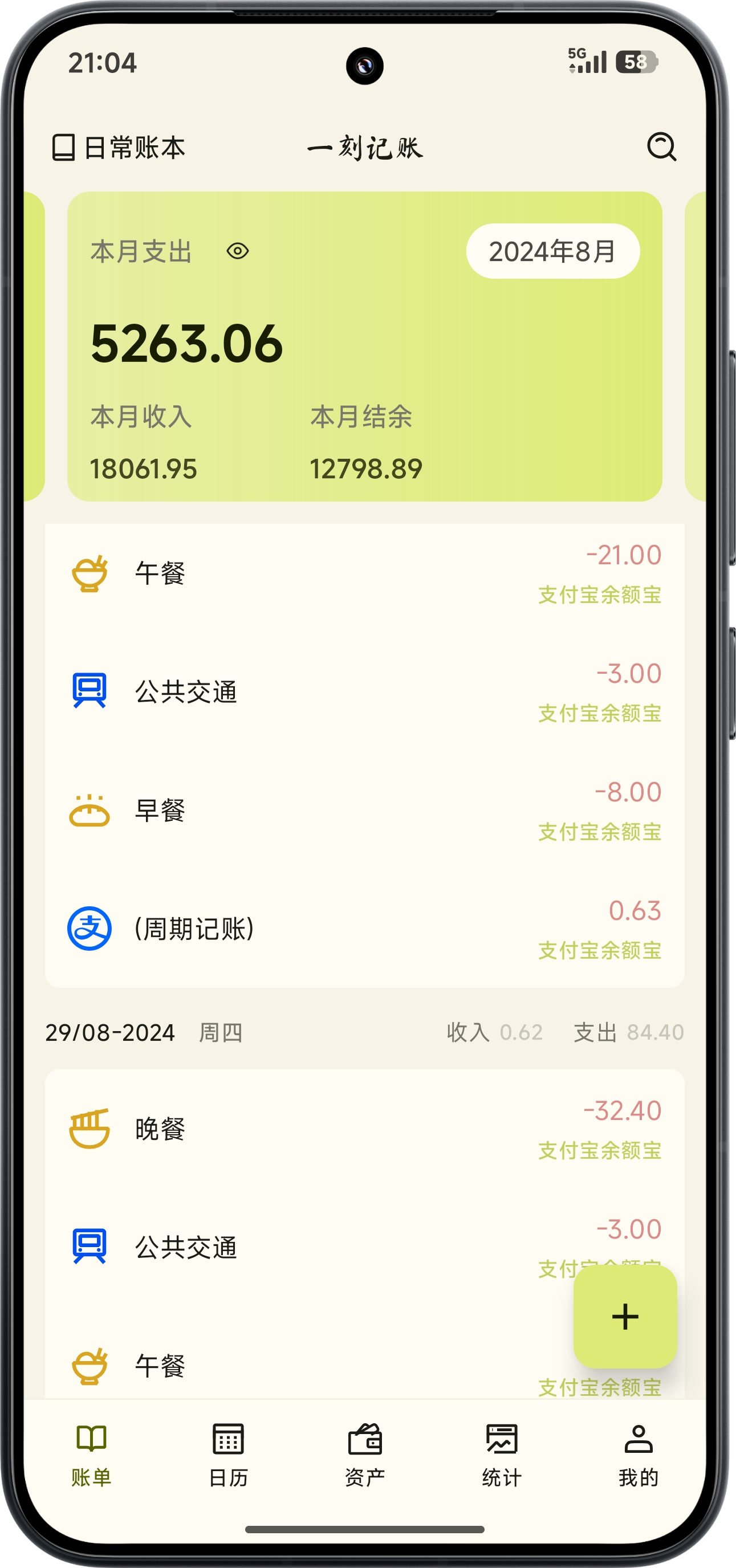Screen dimensions: 736x1568
Task: Open the 午餐 -21.00 entry
Action: tap(364, 573)
